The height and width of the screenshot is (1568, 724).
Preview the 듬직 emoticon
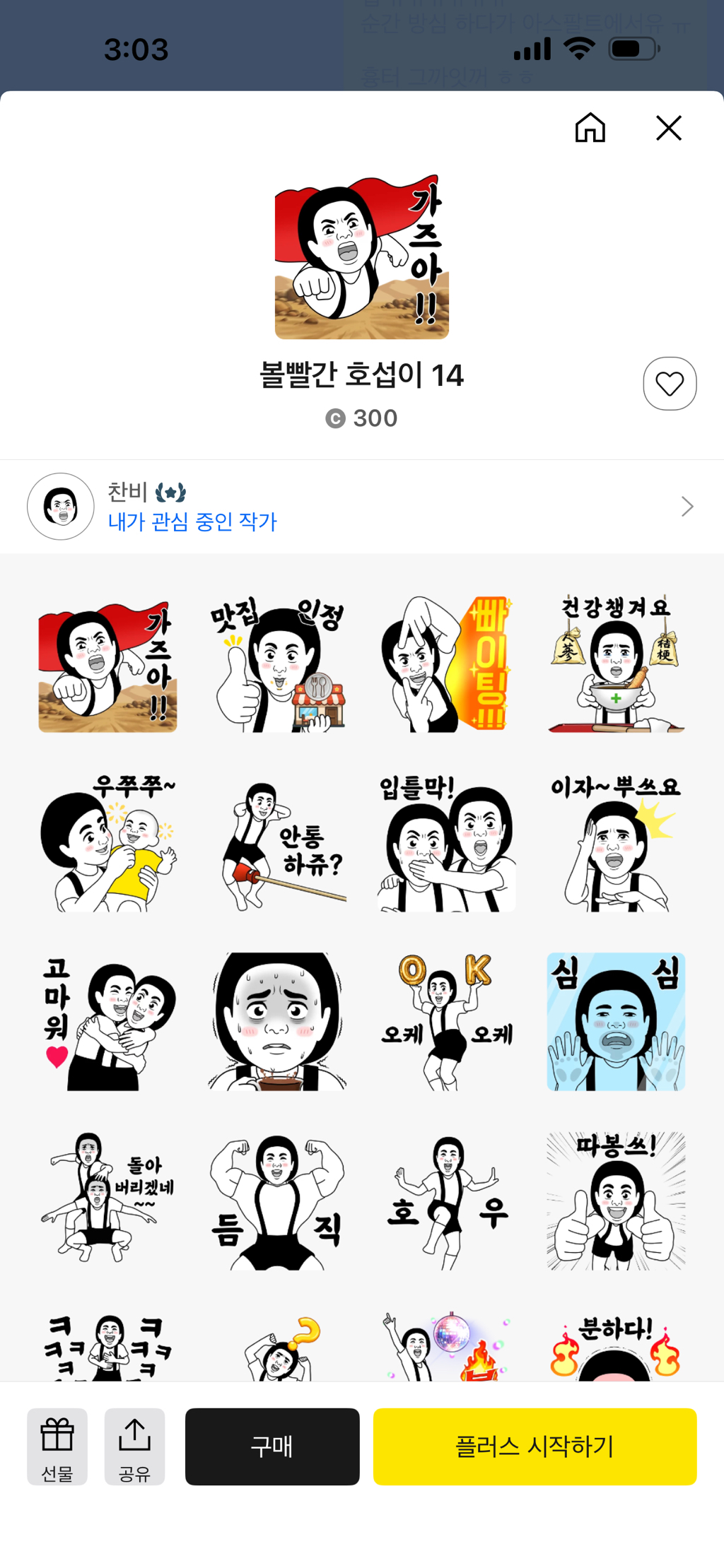(x=277, y=1201)
